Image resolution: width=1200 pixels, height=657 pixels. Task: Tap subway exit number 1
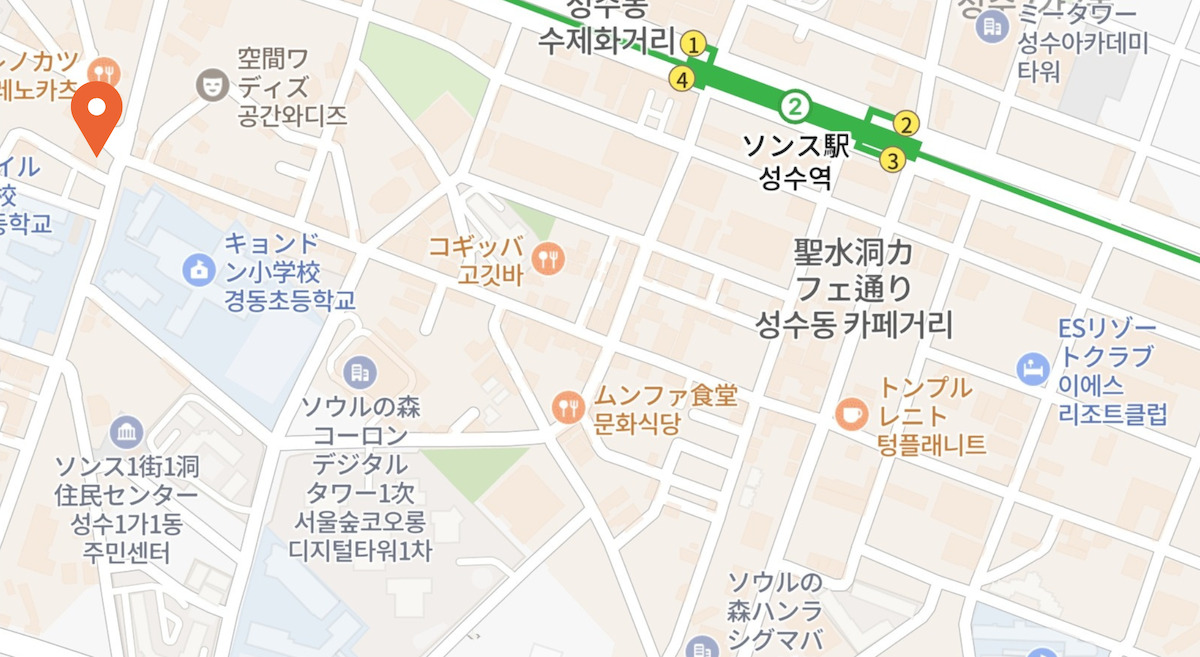(695, 45)
